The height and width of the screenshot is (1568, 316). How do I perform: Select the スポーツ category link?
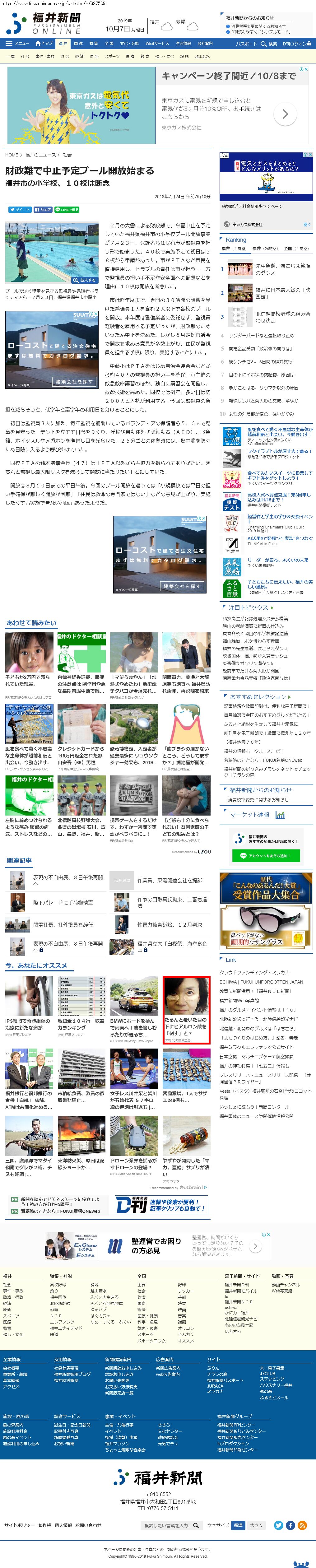[111, 56]
